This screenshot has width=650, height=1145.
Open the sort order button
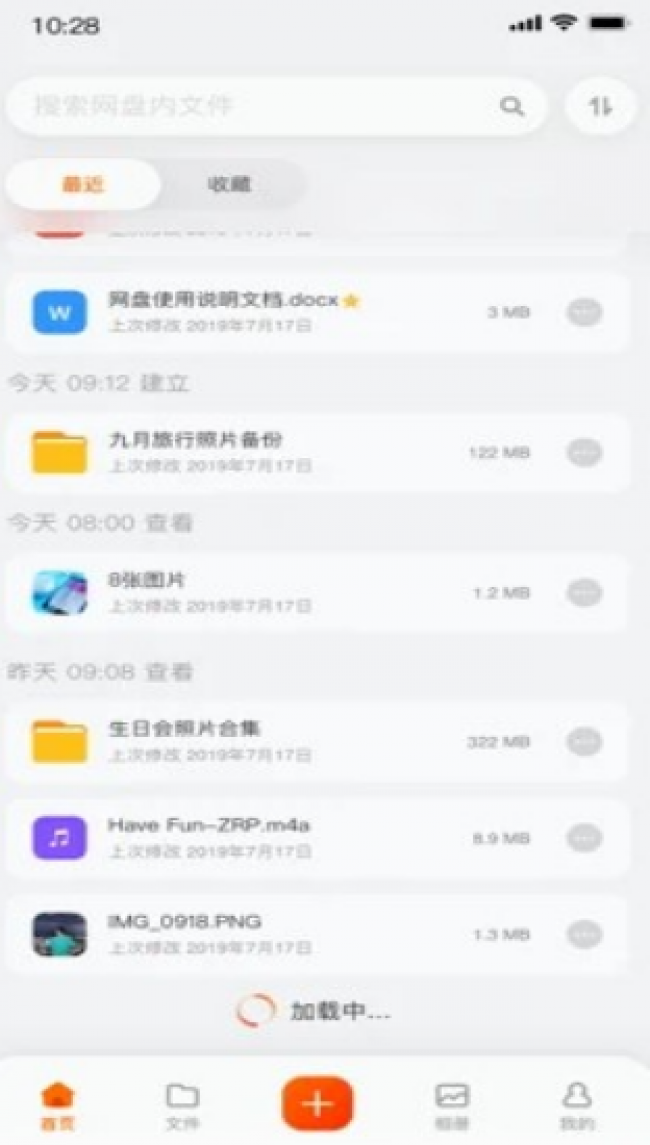600,106
